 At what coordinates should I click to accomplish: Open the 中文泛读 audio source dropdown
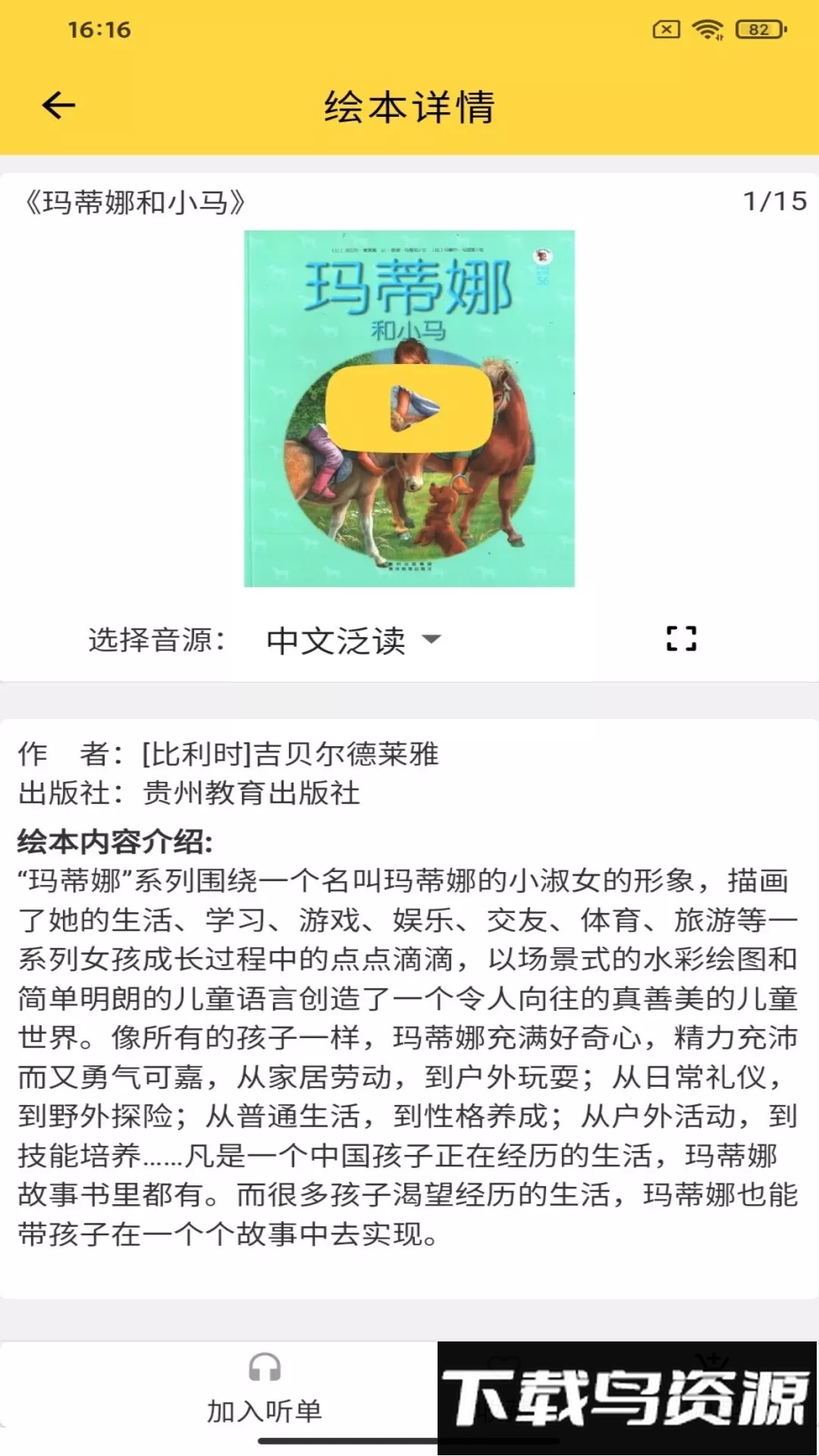click(x=335, y=641)
